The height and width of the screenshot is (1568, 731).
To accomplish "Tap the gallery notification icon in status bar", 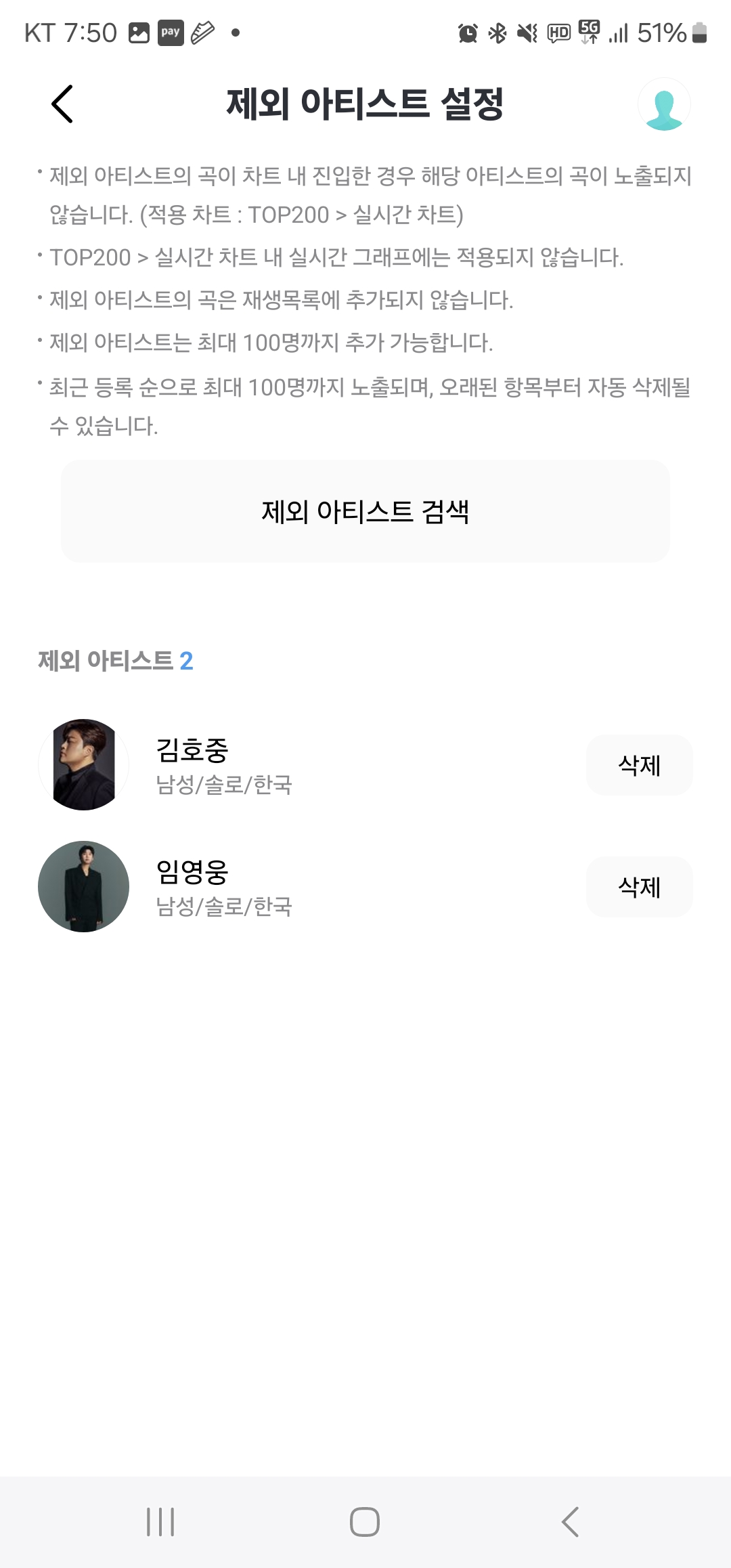I will click(137, 32).
